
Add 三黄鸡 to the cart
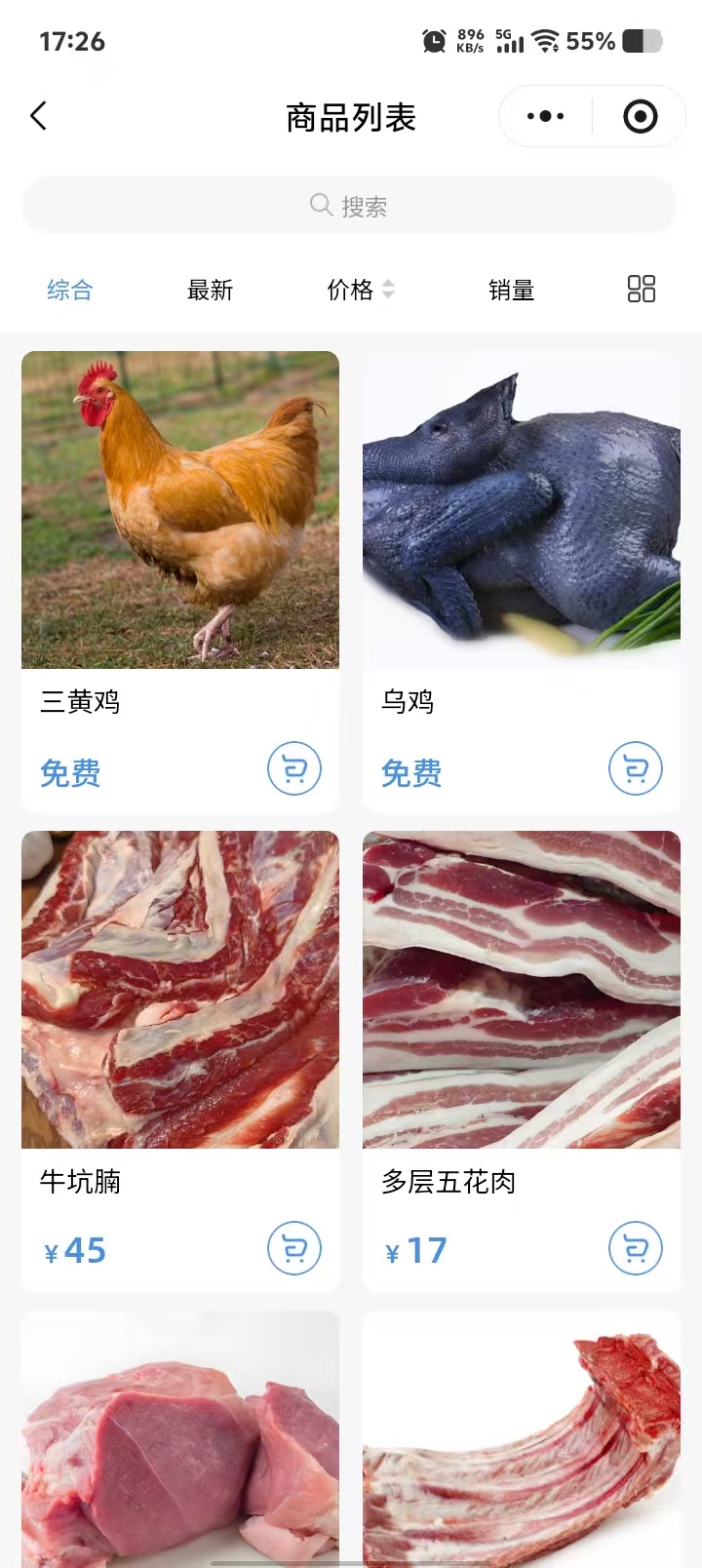pyautogui.click(x=293, y=769)
